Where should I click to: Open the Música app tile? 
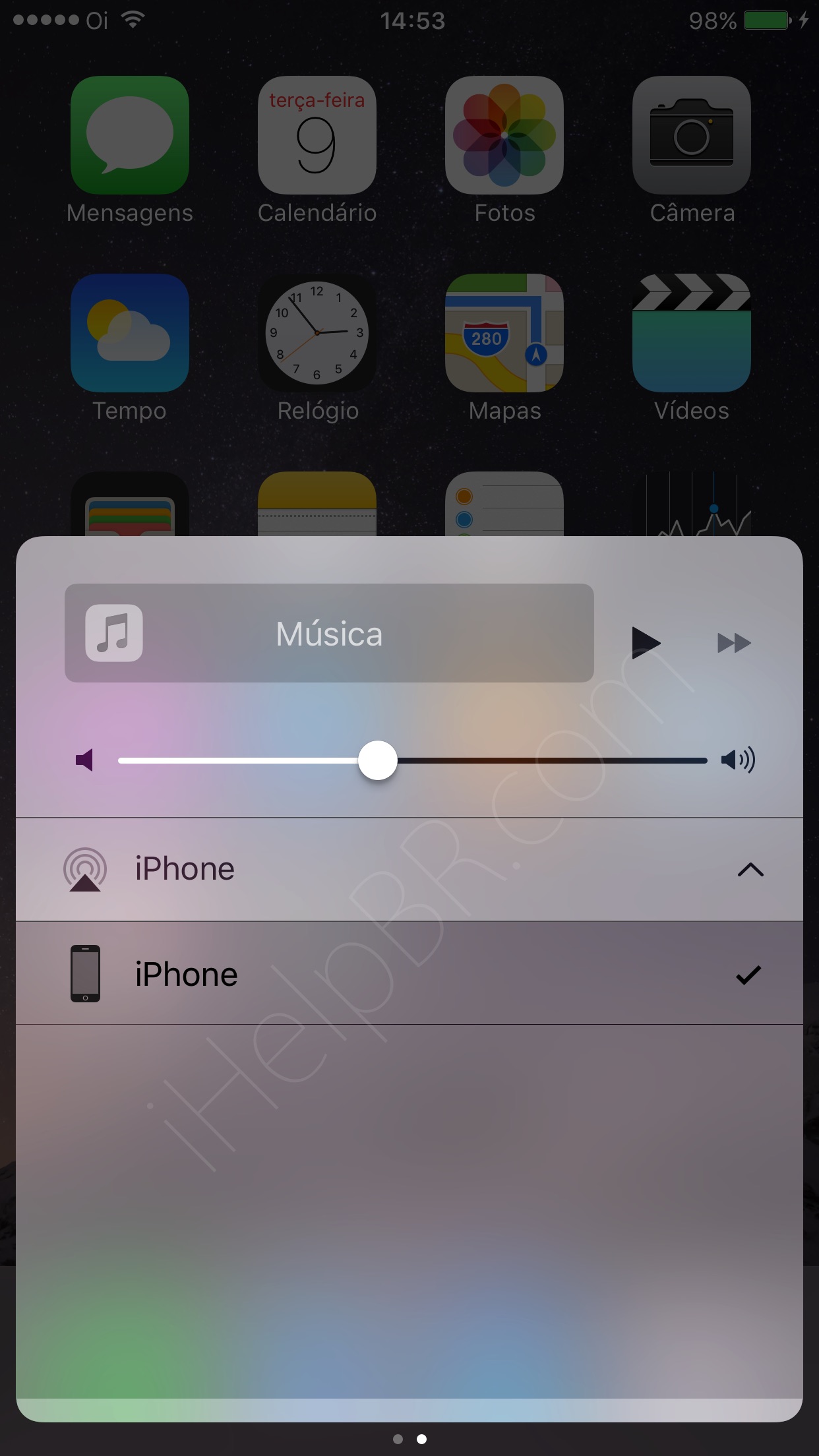pos(329,633)
